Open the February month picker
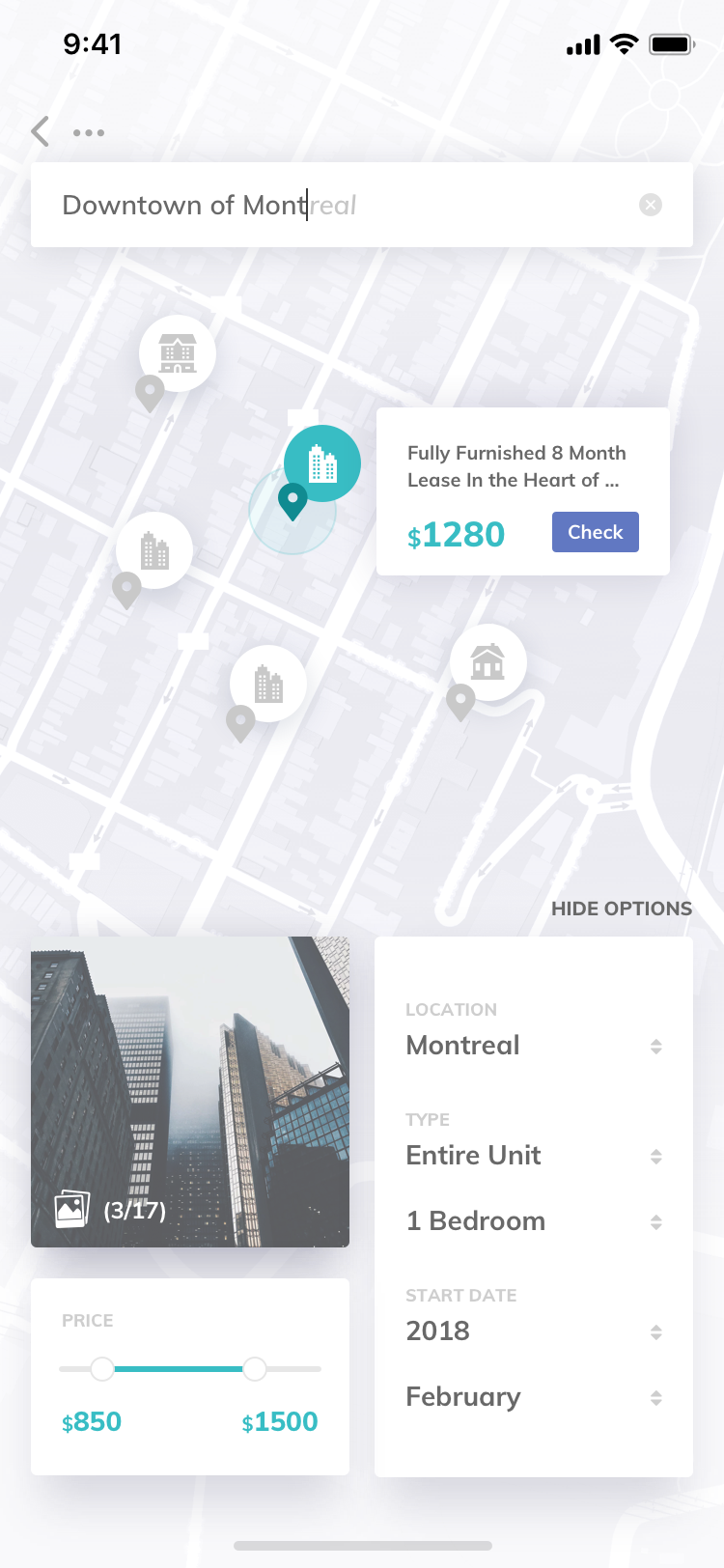Viewport: 724px width, 1568px height. [x=534, y=1397]
